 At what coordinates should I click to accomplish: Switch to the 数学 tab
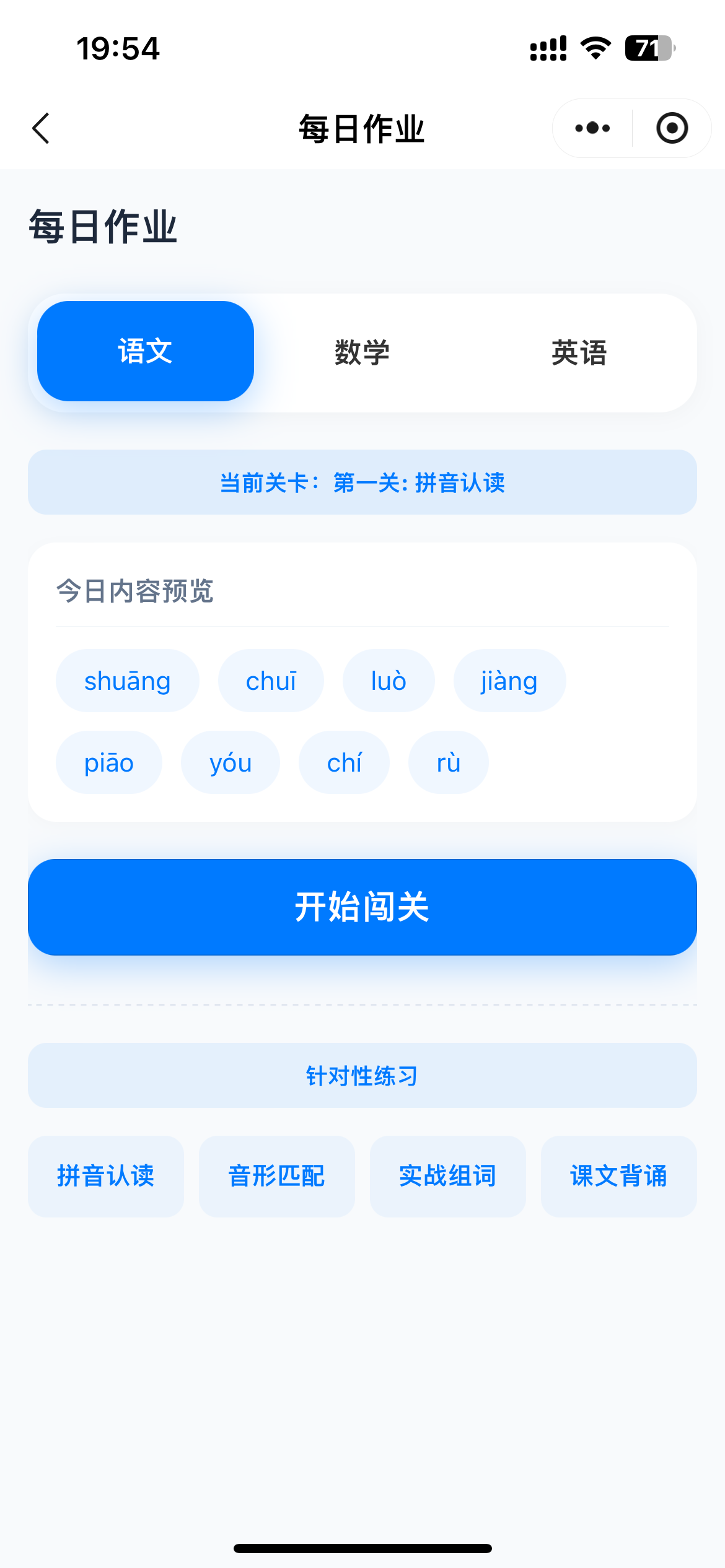click(362, 351)
